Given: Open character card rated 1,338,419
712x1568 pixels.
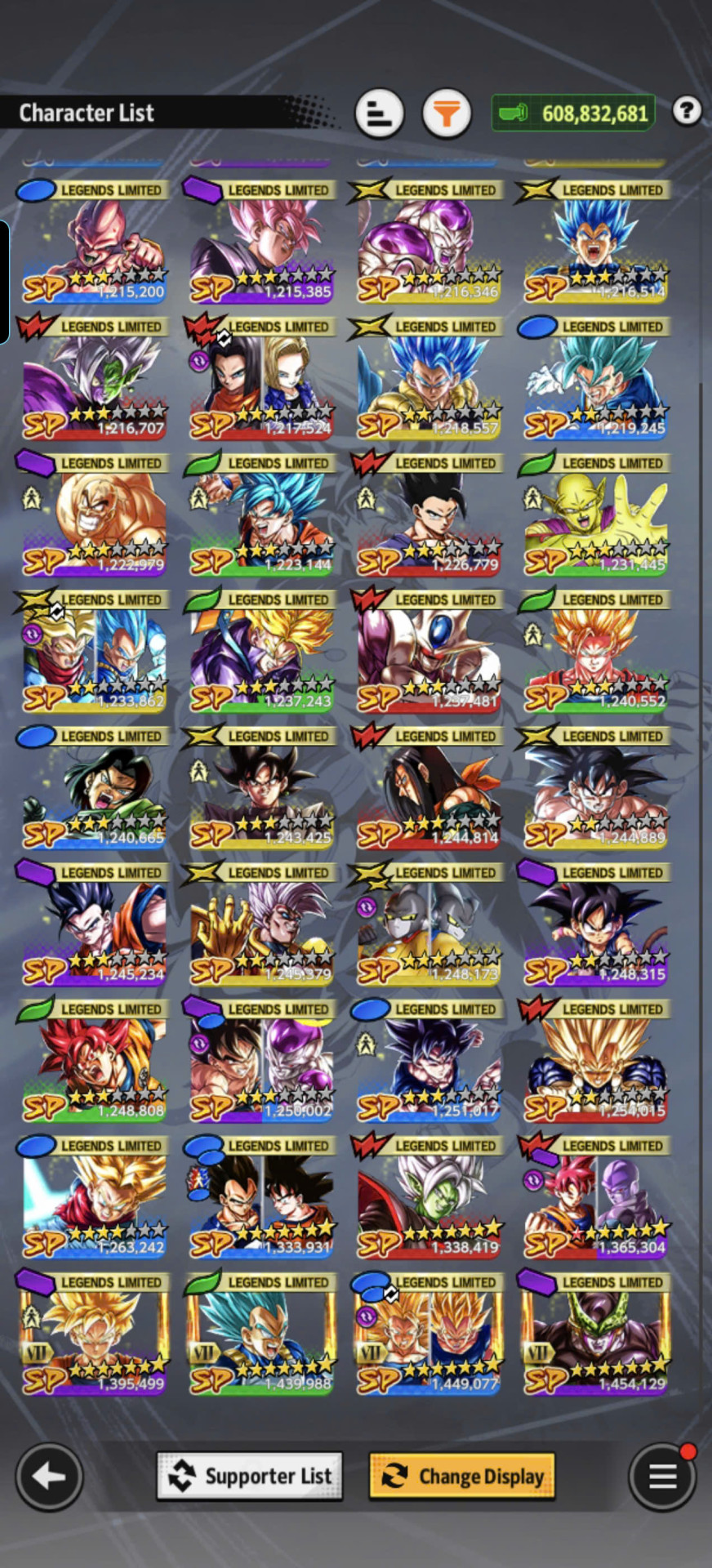Looking at the screenshot, I should coord(429,1196).
